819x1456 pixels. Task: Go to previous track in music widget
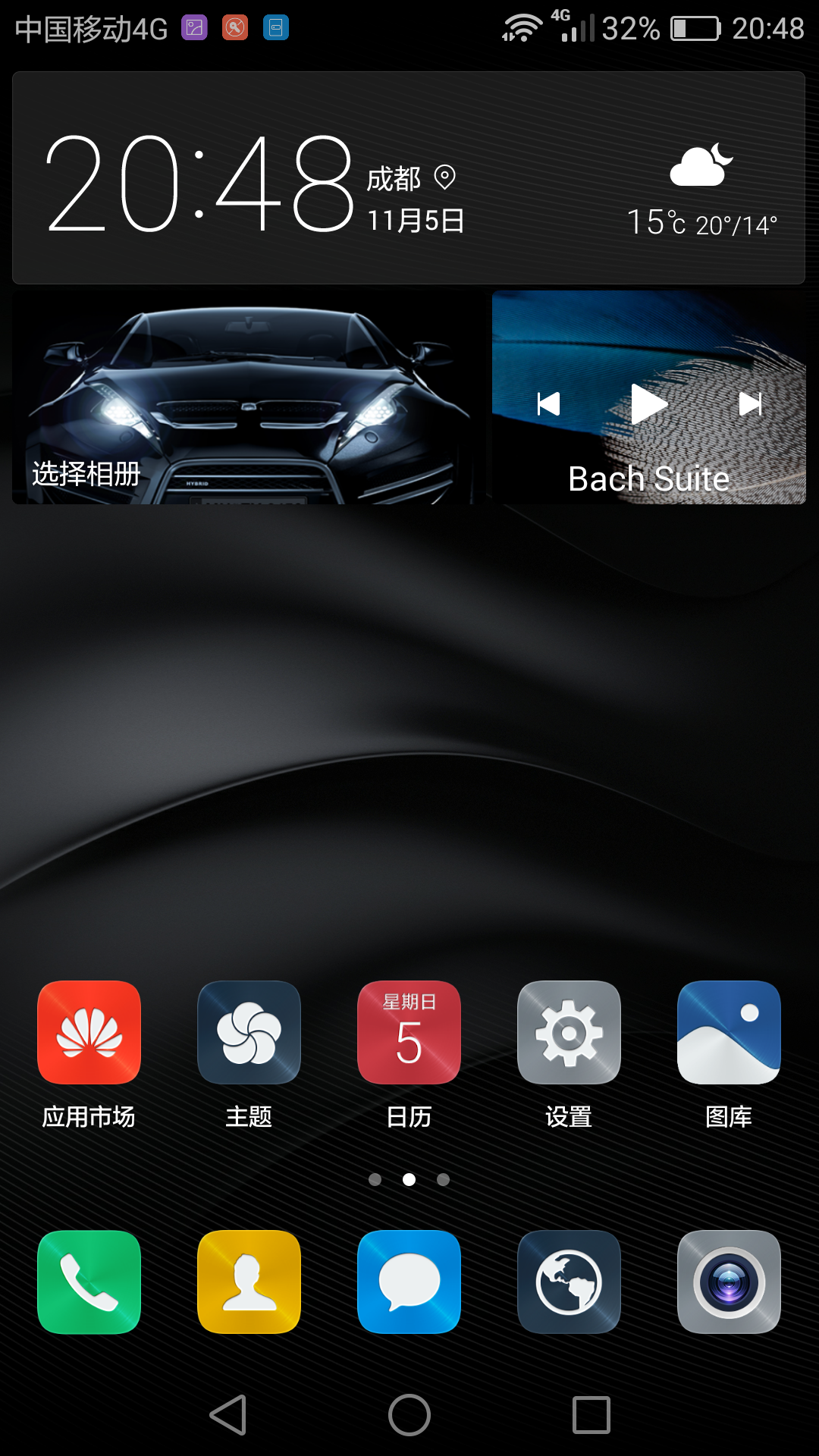coord(548,404)
